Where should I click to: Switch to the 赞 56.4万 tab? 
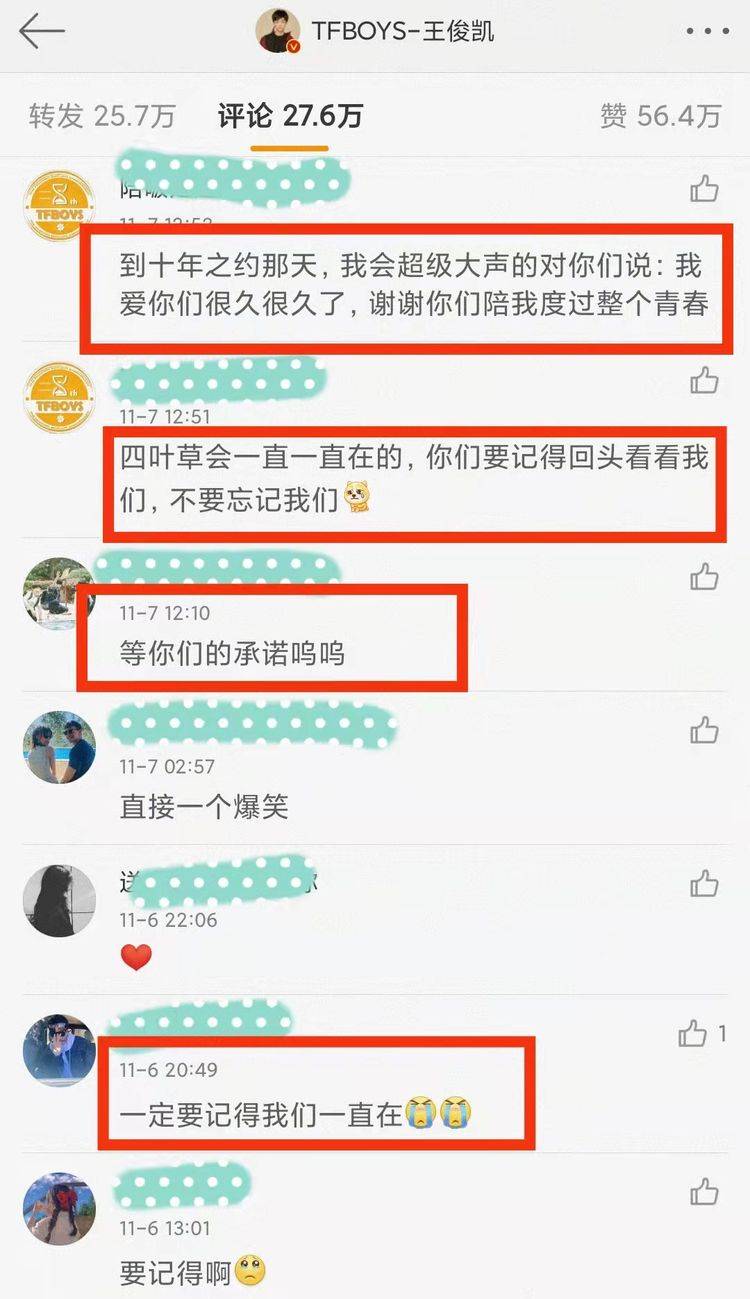coord(660,116)
